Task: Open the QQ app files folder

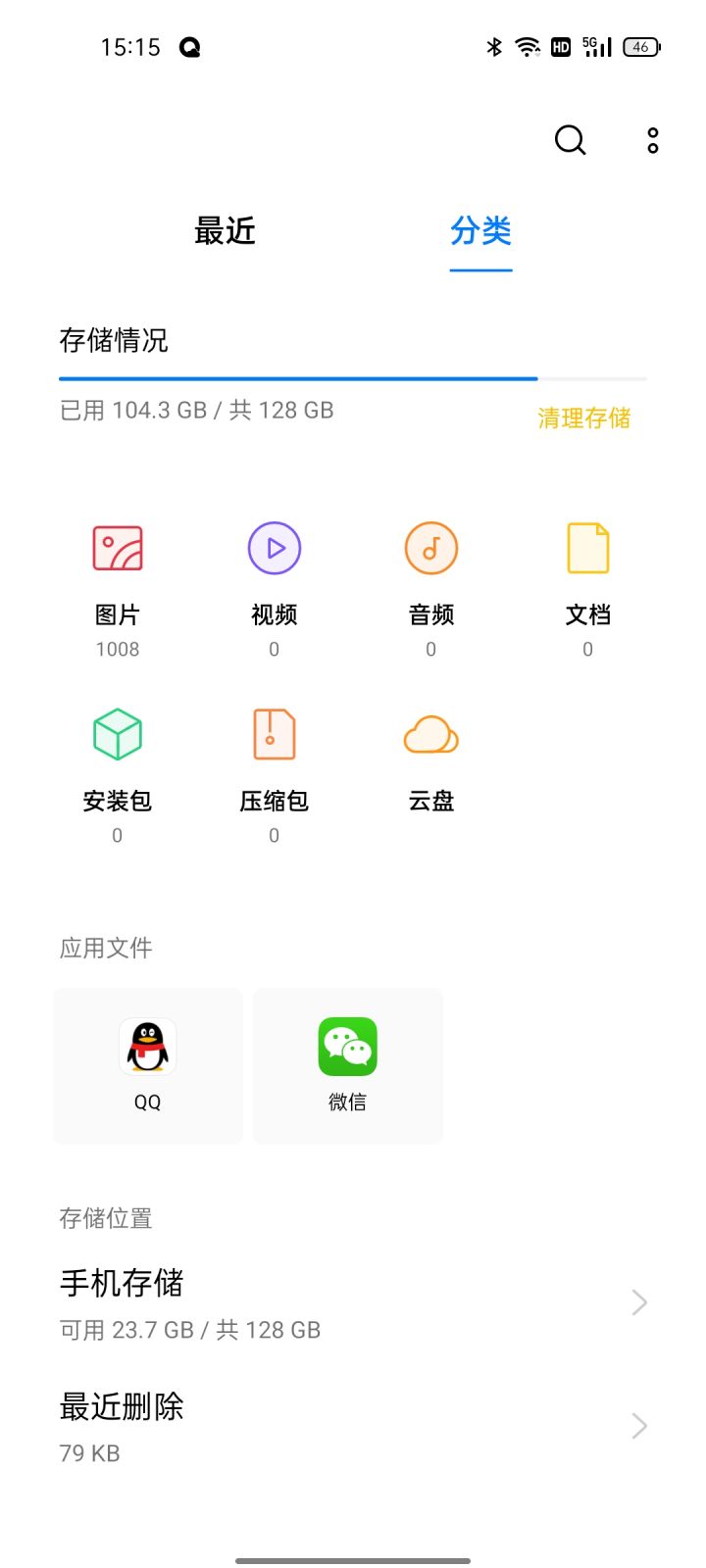Action: [x=147, y=1065]
